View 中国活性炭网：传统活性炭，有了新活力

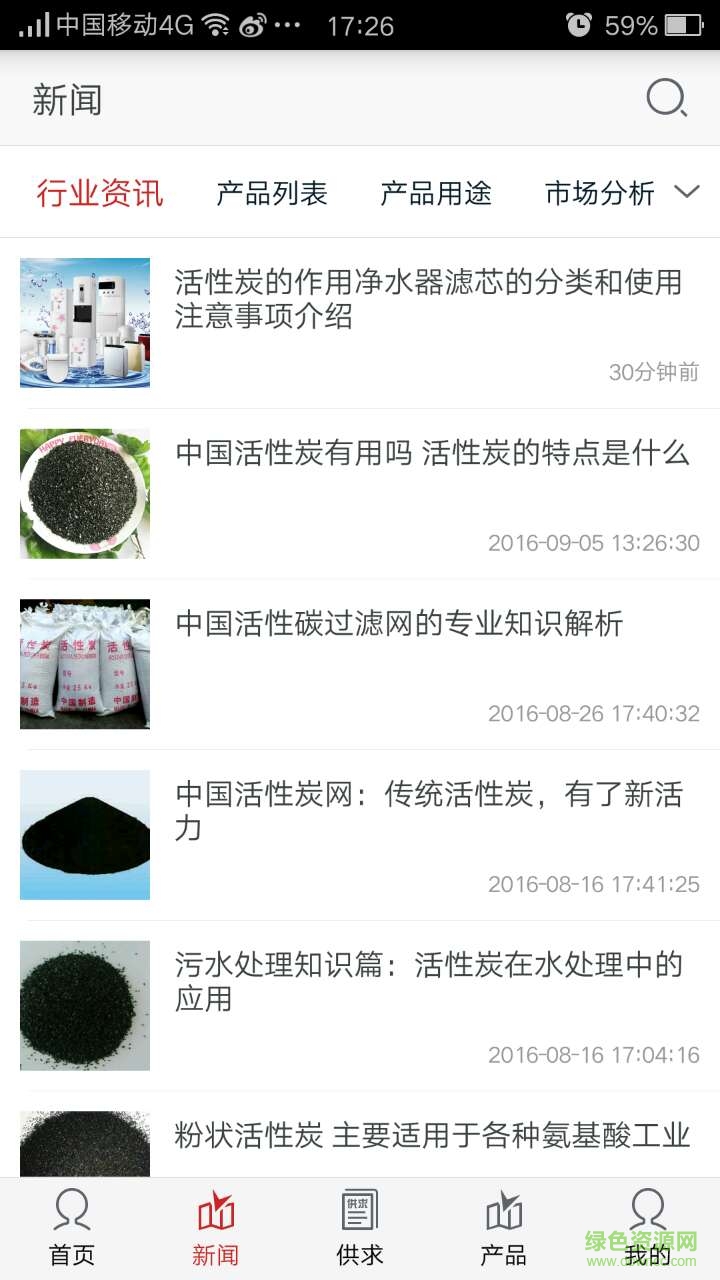click(x=428, y=811)
